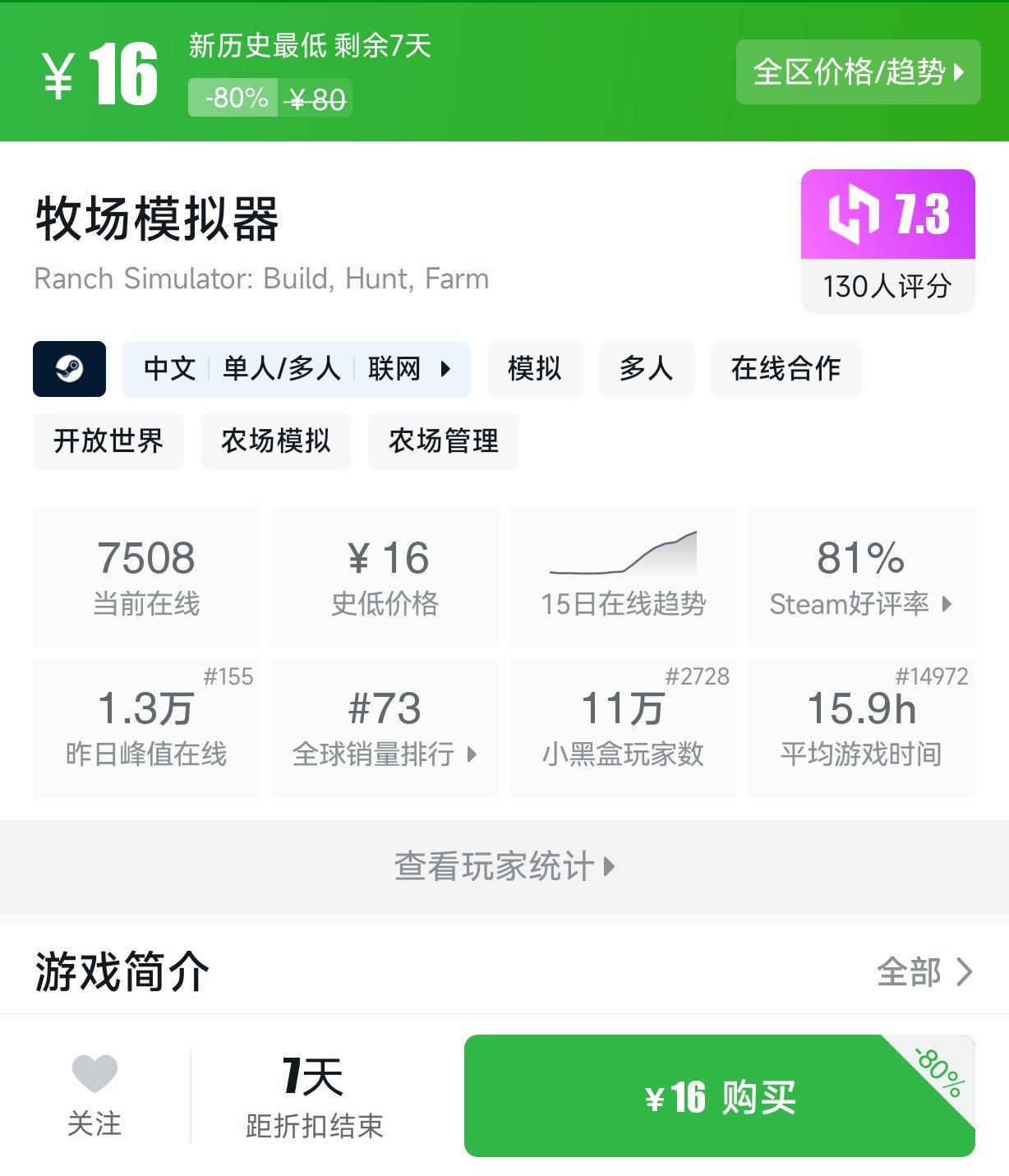Select the 在线合作 tag
The width and height of the screenshot is (1009, 1176).
786,369
